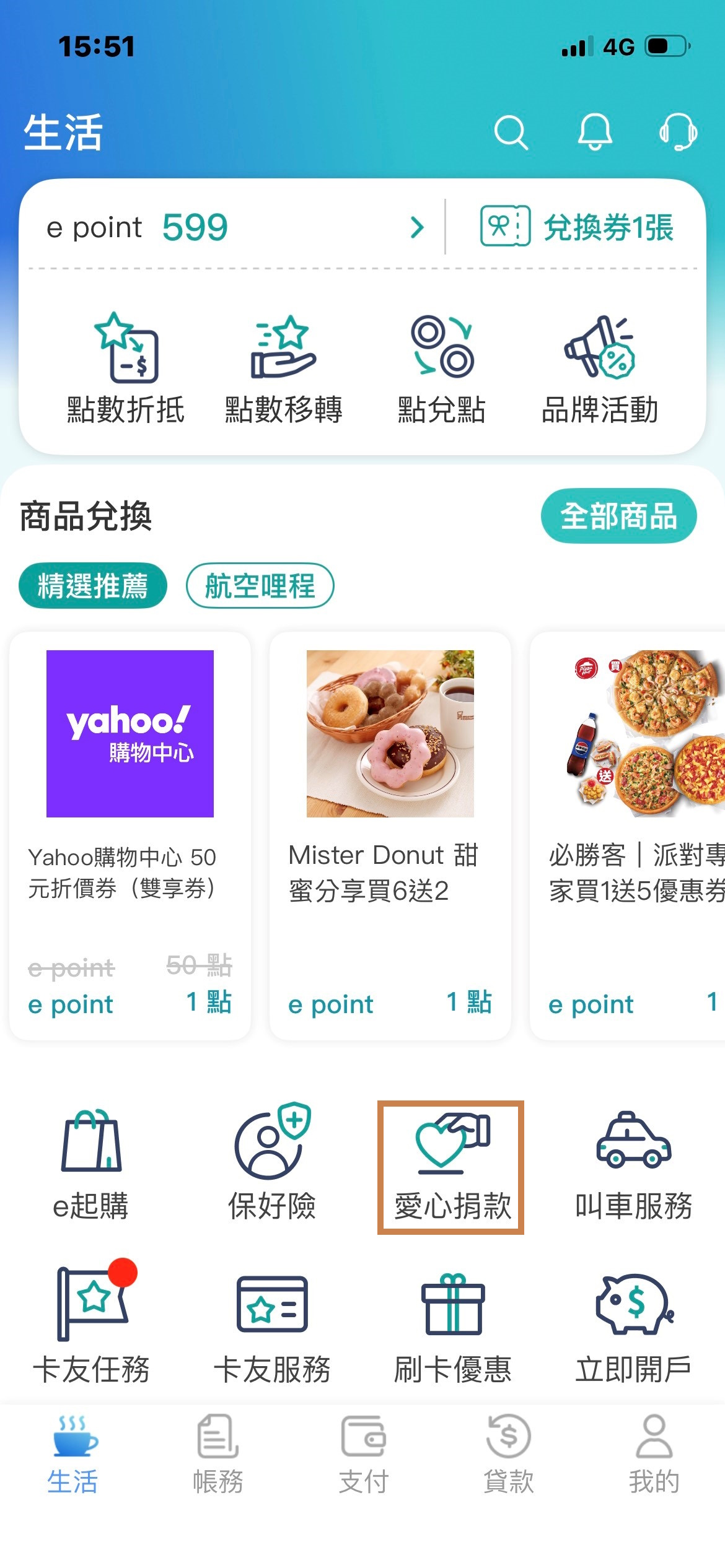
Task: Contact customer service via headset icon
Action: click(678, 132)
